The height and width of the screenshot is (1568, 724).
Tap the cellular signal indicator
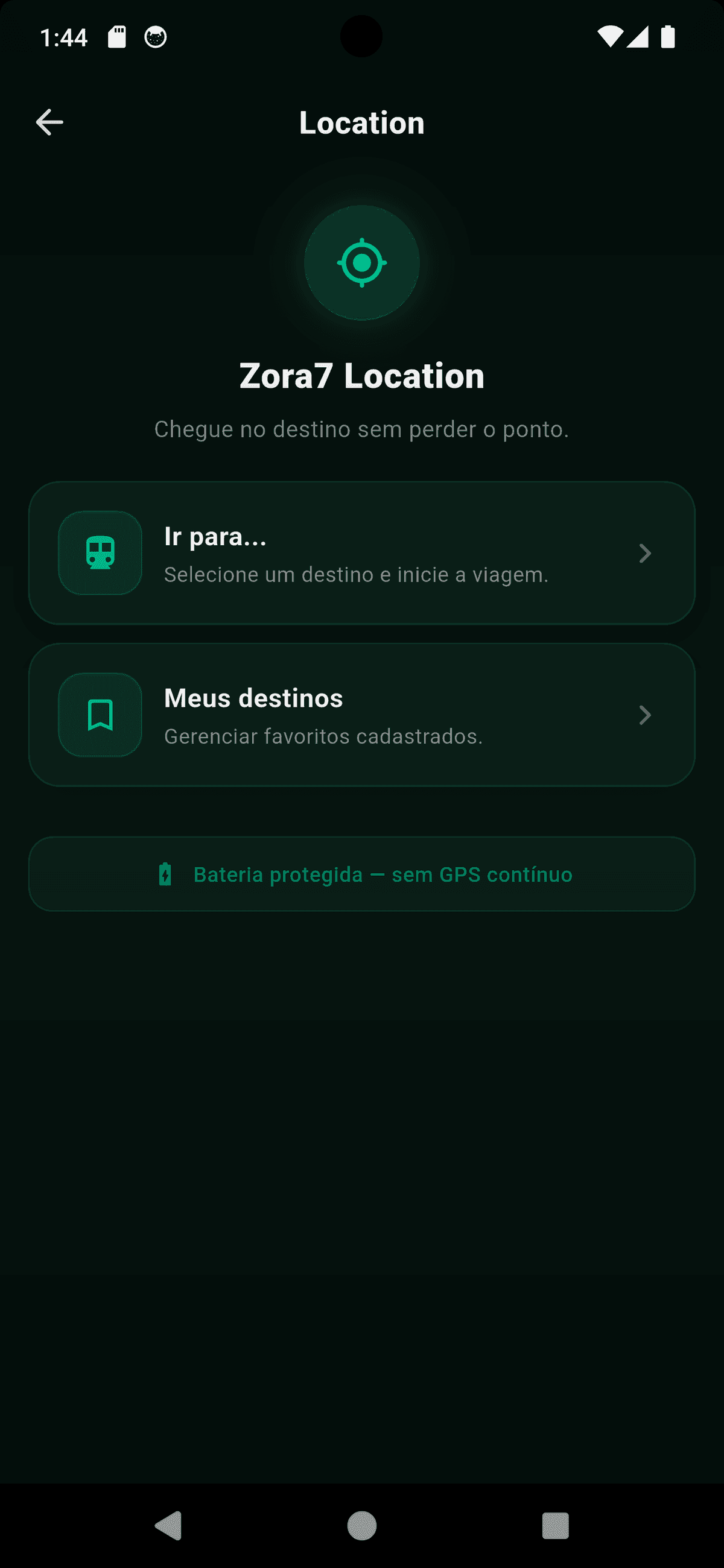click(640, 38)
